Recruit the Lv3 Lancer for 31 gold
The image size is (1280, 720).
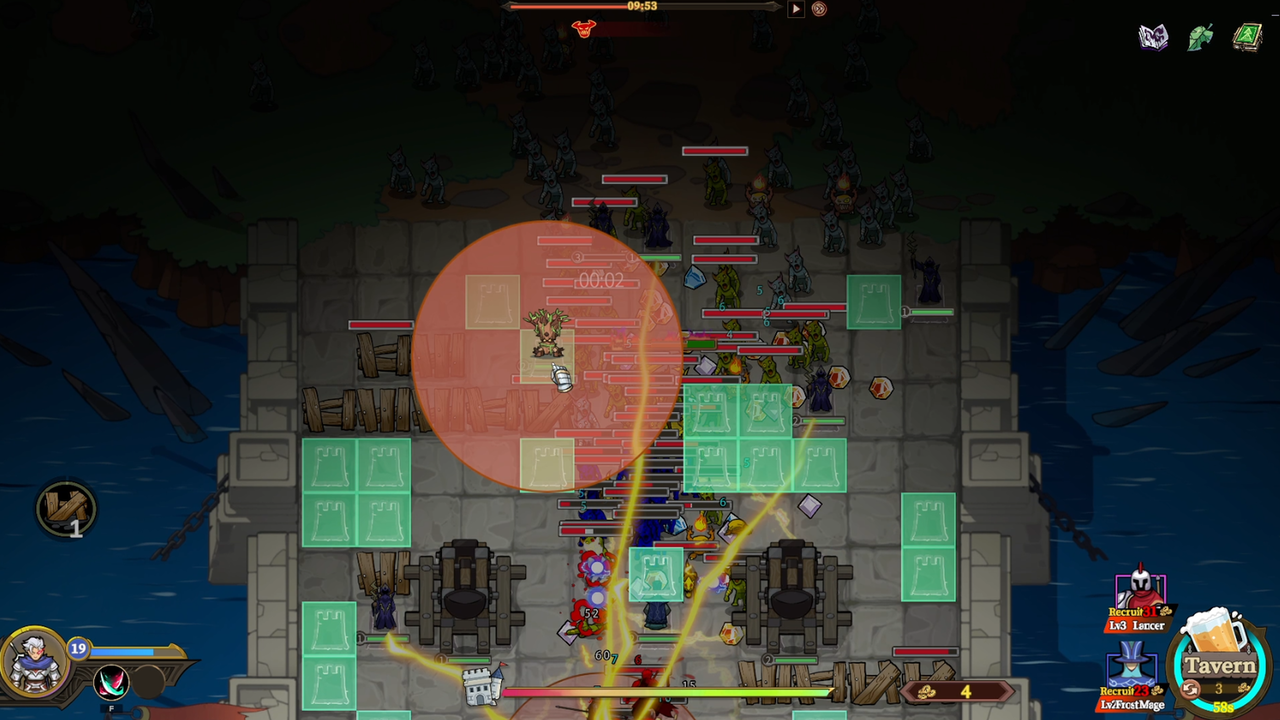(x=1139, y=600)
